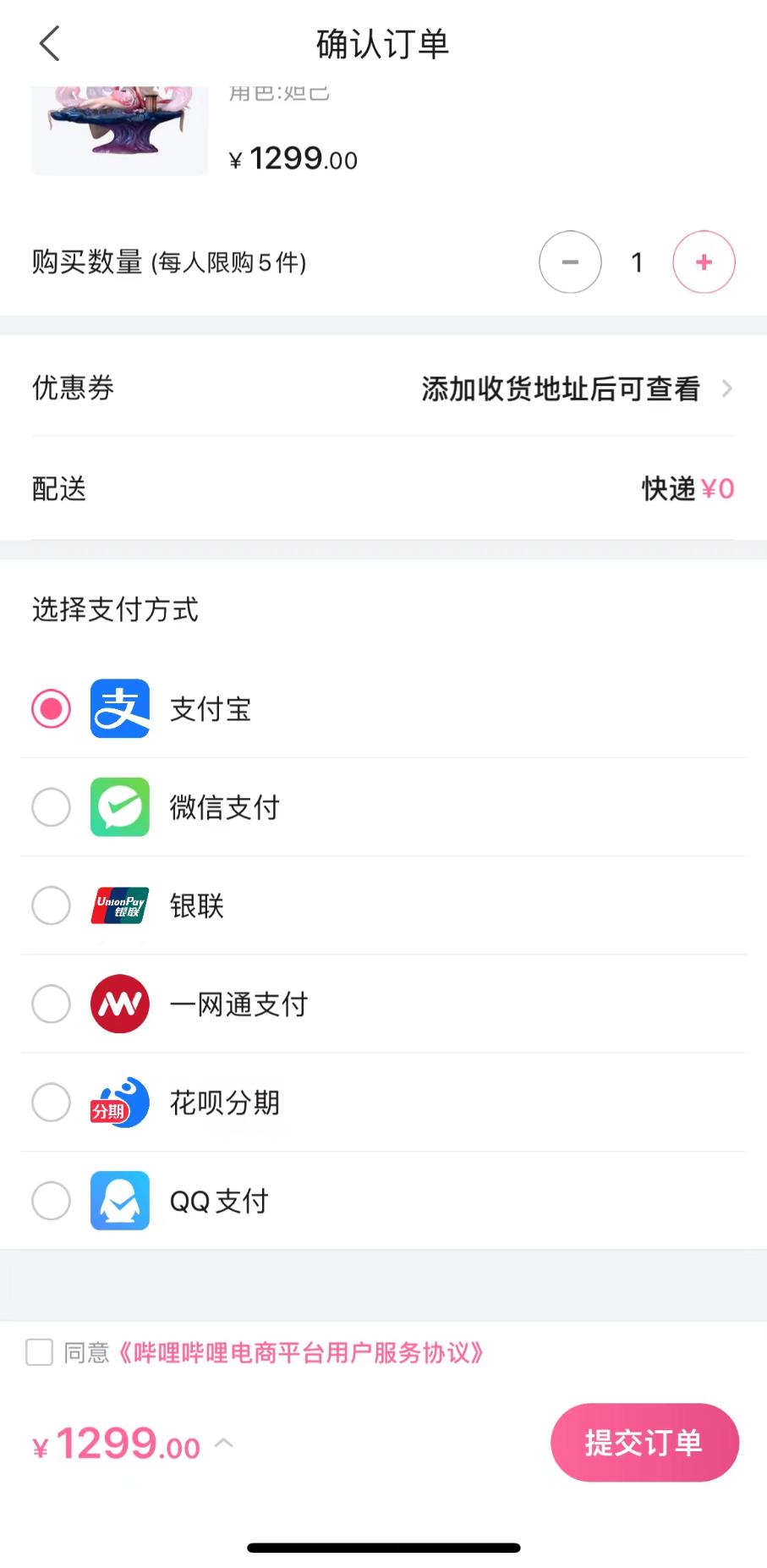
Task: Open the coupon details via the chevron
Action: point(727,388)
